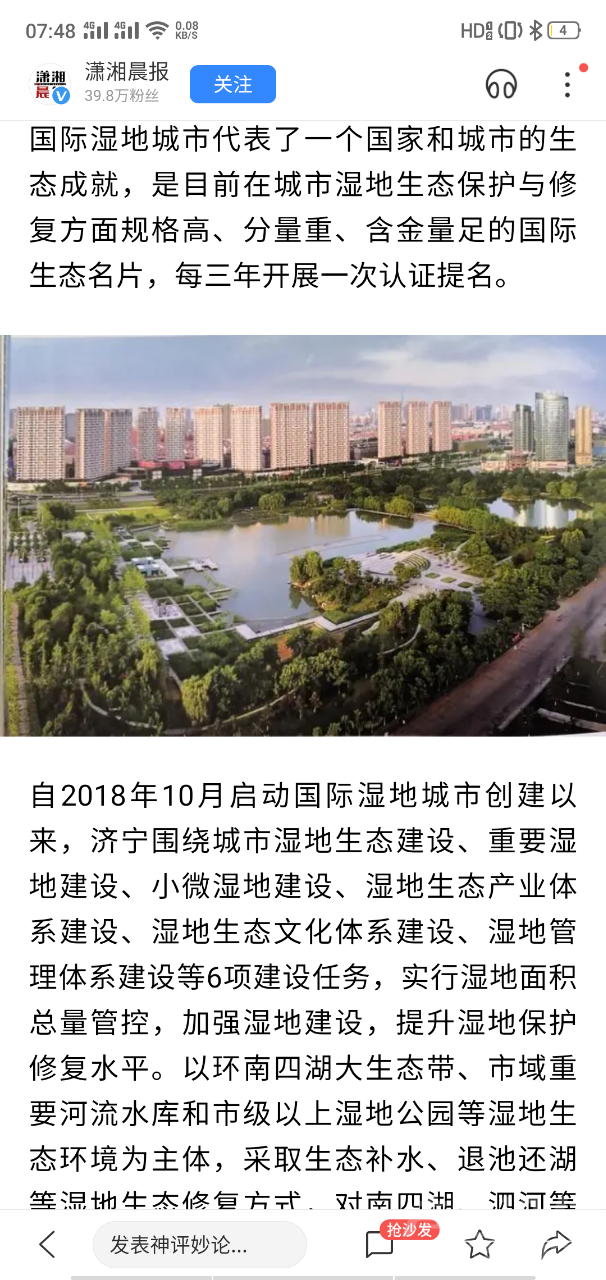This screenshot has height=1280, width=606.
Task: Listen to the article with the headphones icon
Action: [x=501, y=84]
